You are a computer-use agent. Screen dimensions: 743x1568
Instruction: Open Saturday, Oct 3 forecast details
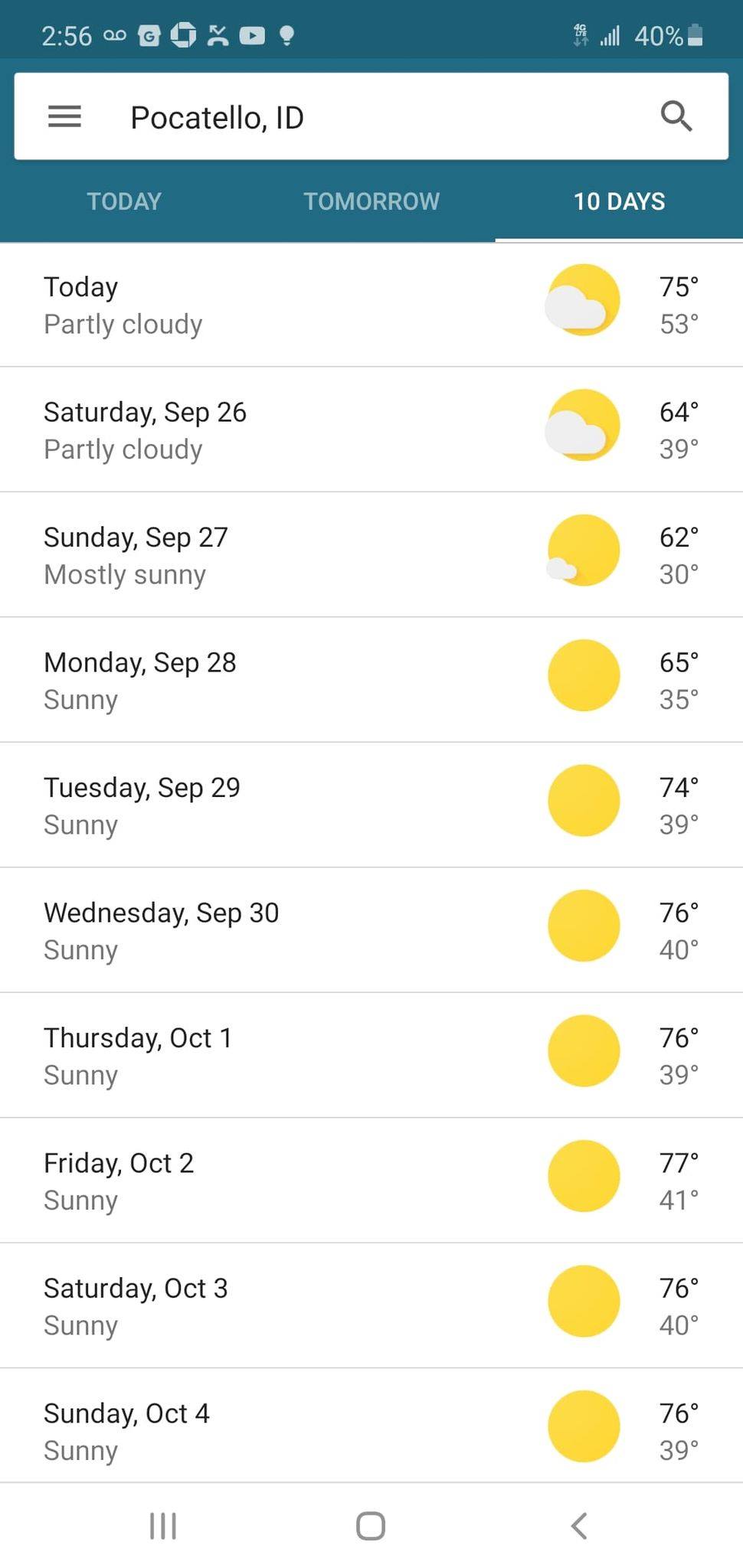(371, 1306)
